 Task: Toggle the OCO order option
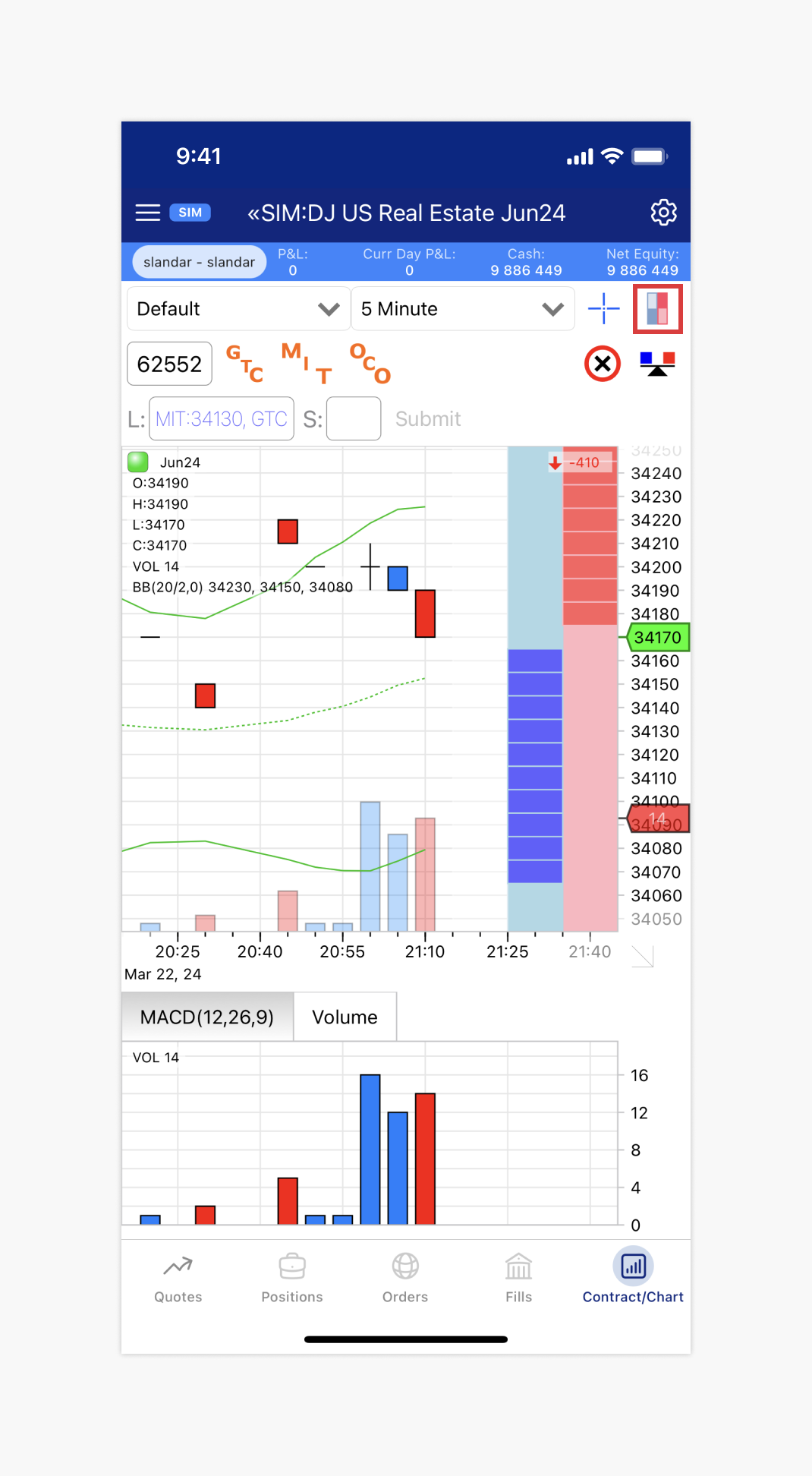(370, 364)
